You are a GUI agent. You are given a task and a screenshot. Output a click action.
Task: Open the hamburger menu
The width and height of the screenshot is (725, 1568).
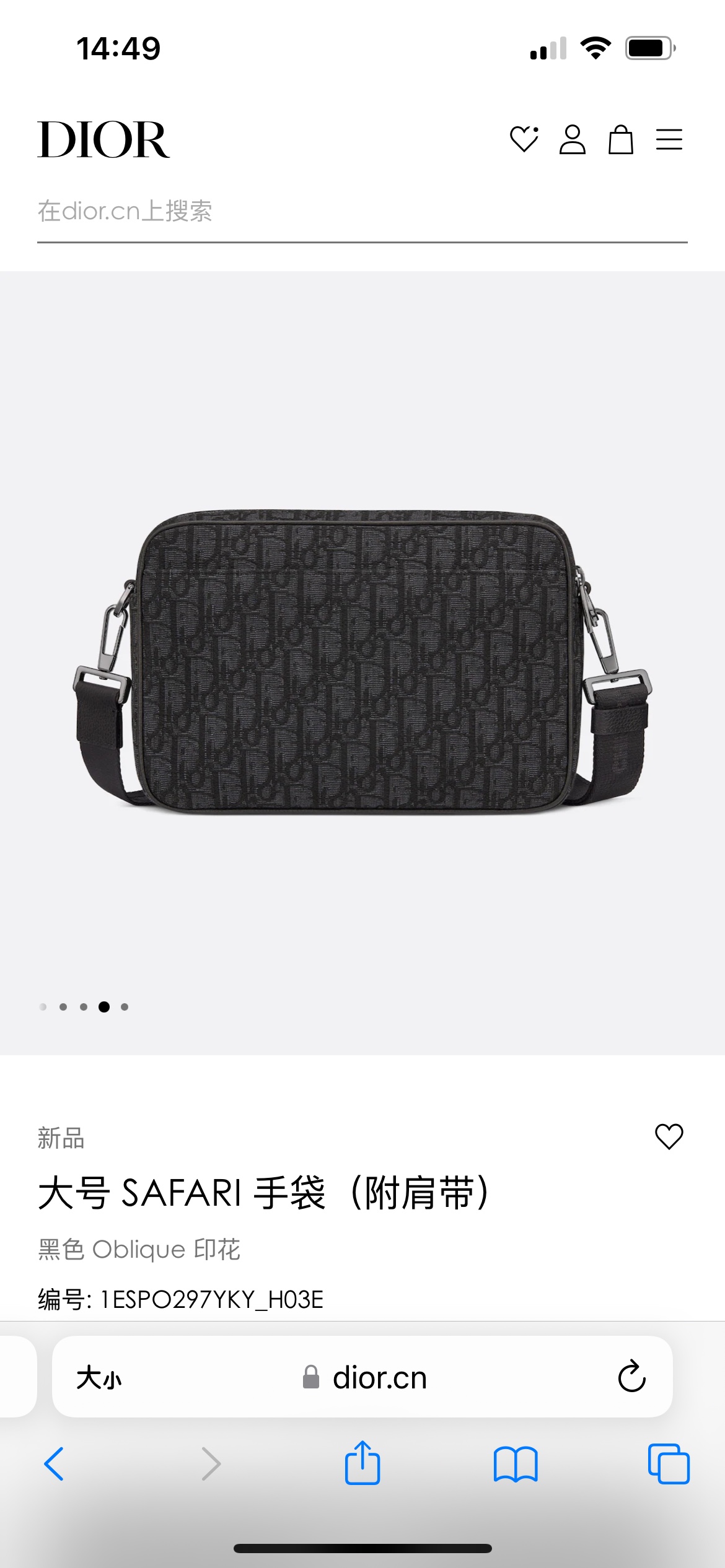coord(669,139)
